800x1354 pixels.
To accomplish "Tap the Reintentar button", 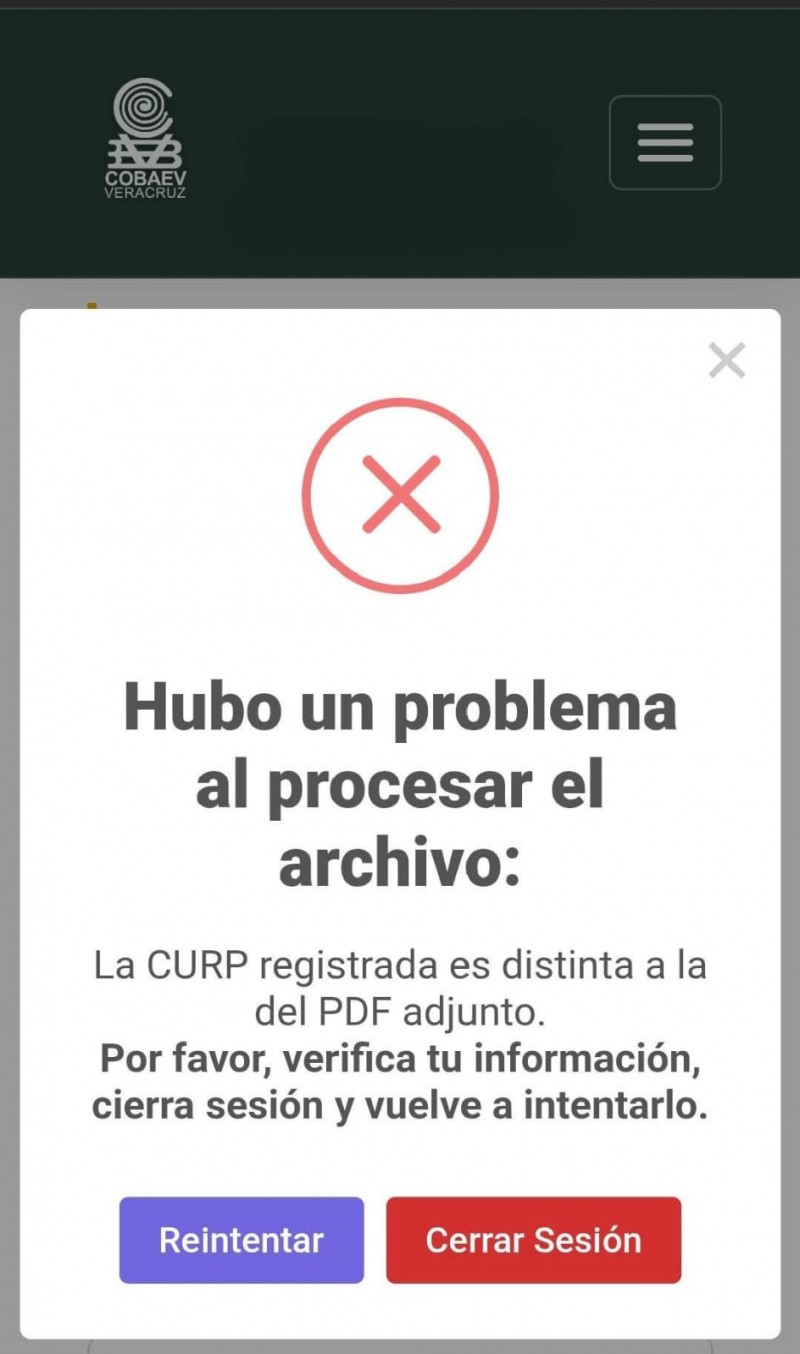I will 241,1240.
